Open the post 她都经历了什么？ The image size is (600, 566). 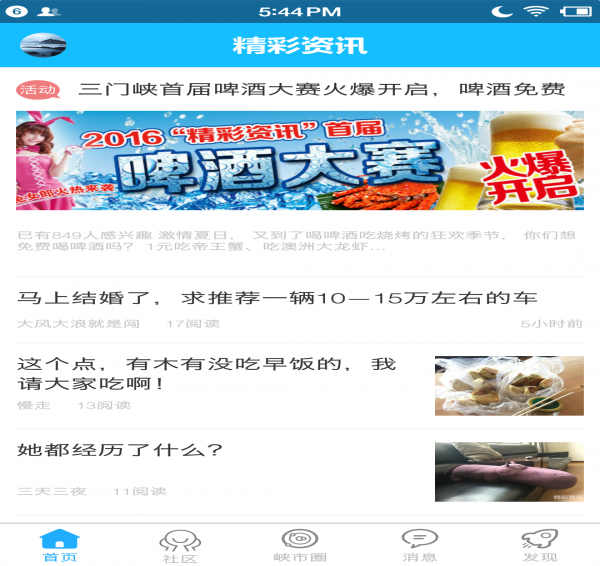click(x=120, y=450)
